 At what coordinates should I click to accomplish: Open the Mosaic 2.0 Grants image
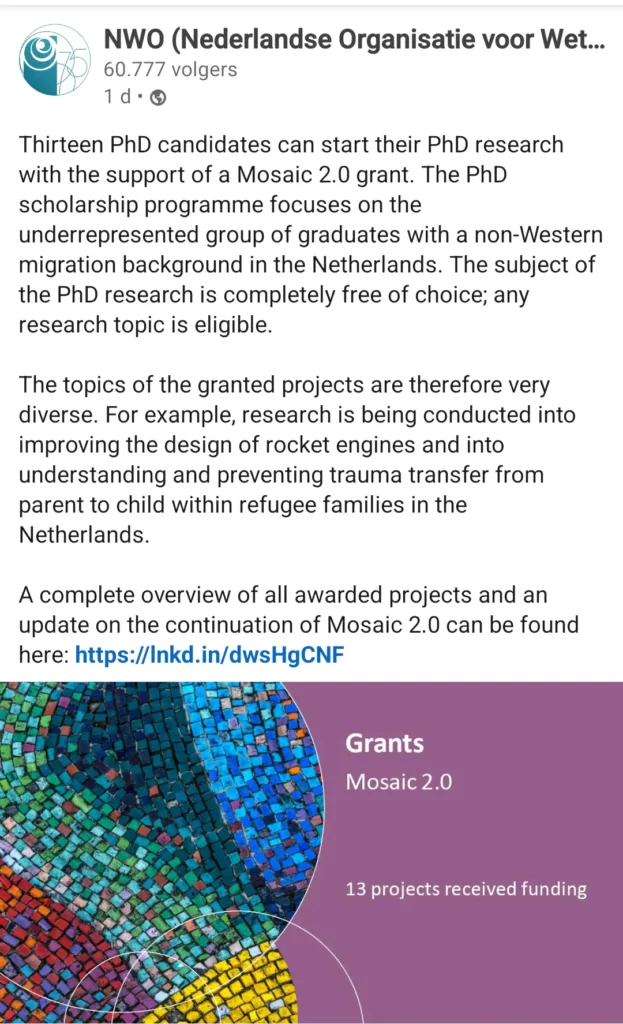(x=311, y=850)
